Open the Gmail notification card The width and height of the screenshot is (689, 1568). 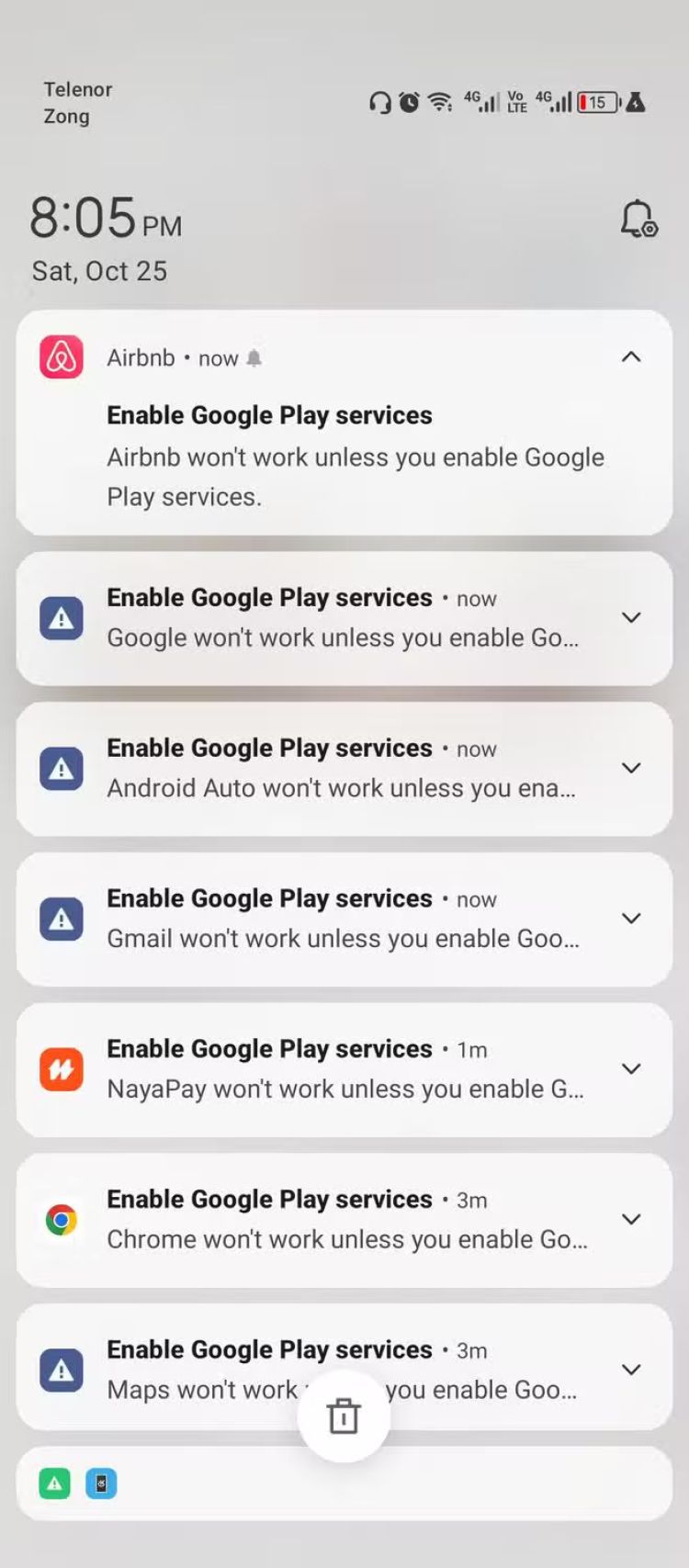340,920
